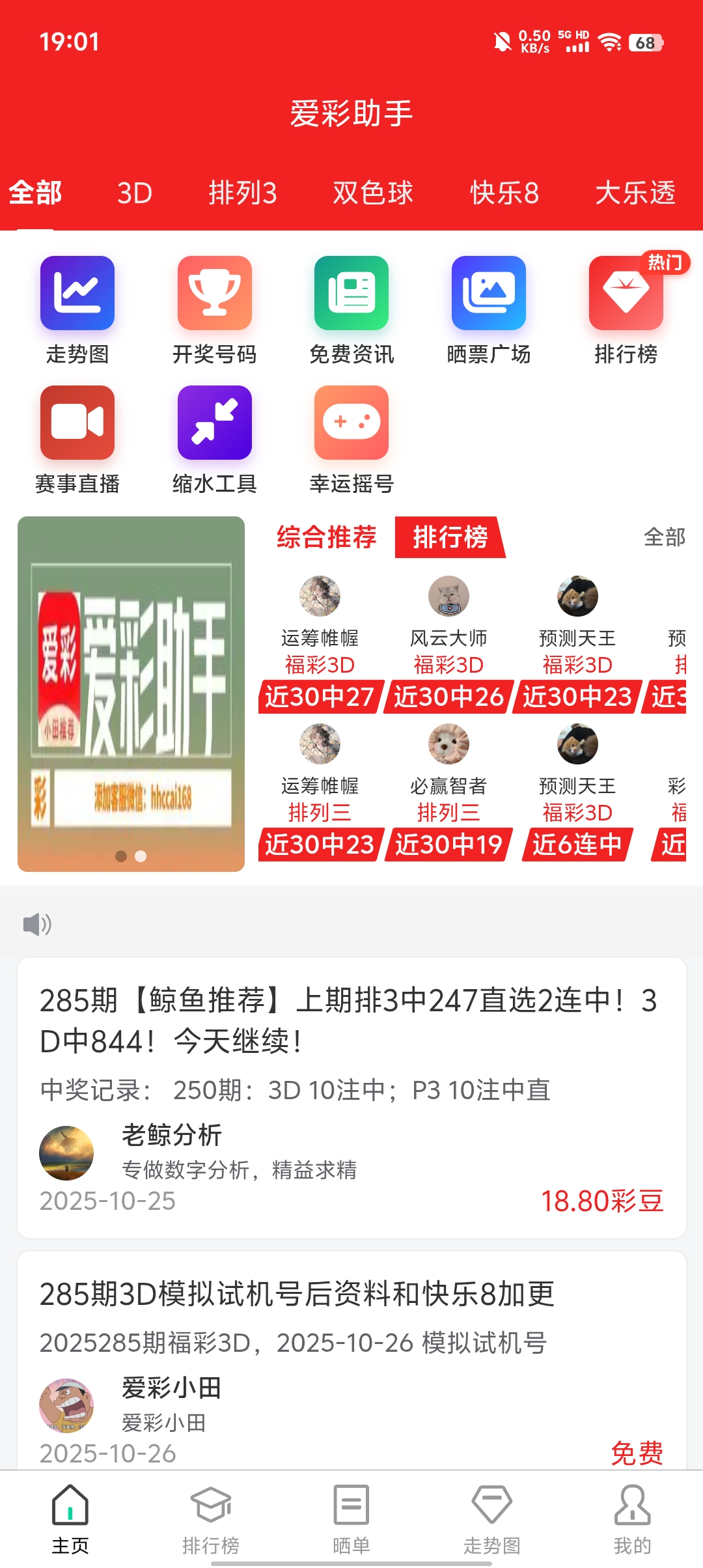Switch to the 大乐透 tab
Viewport: 703px width, 1568px height.
[635, 193]
